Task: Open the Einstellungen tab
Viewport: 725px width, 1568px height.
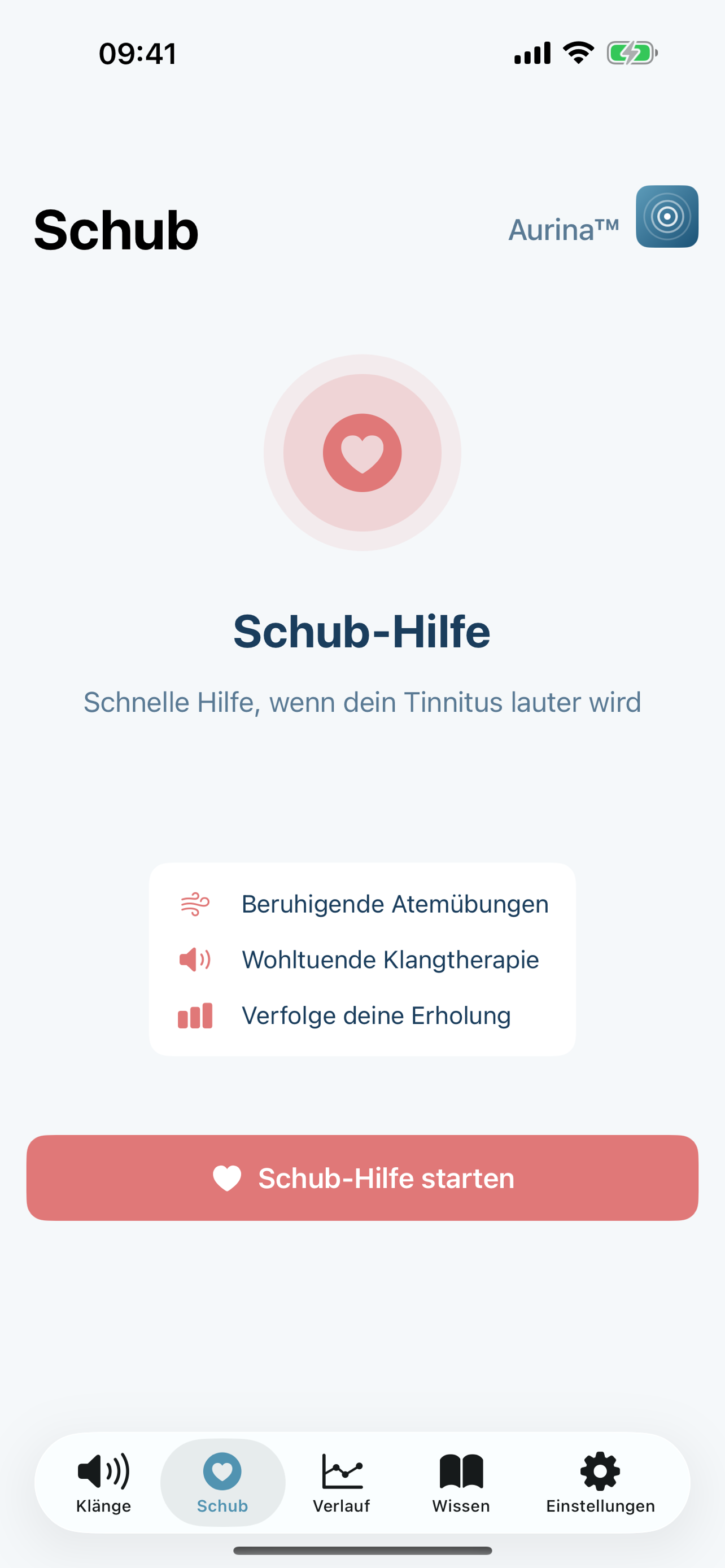Action: 600,1482
